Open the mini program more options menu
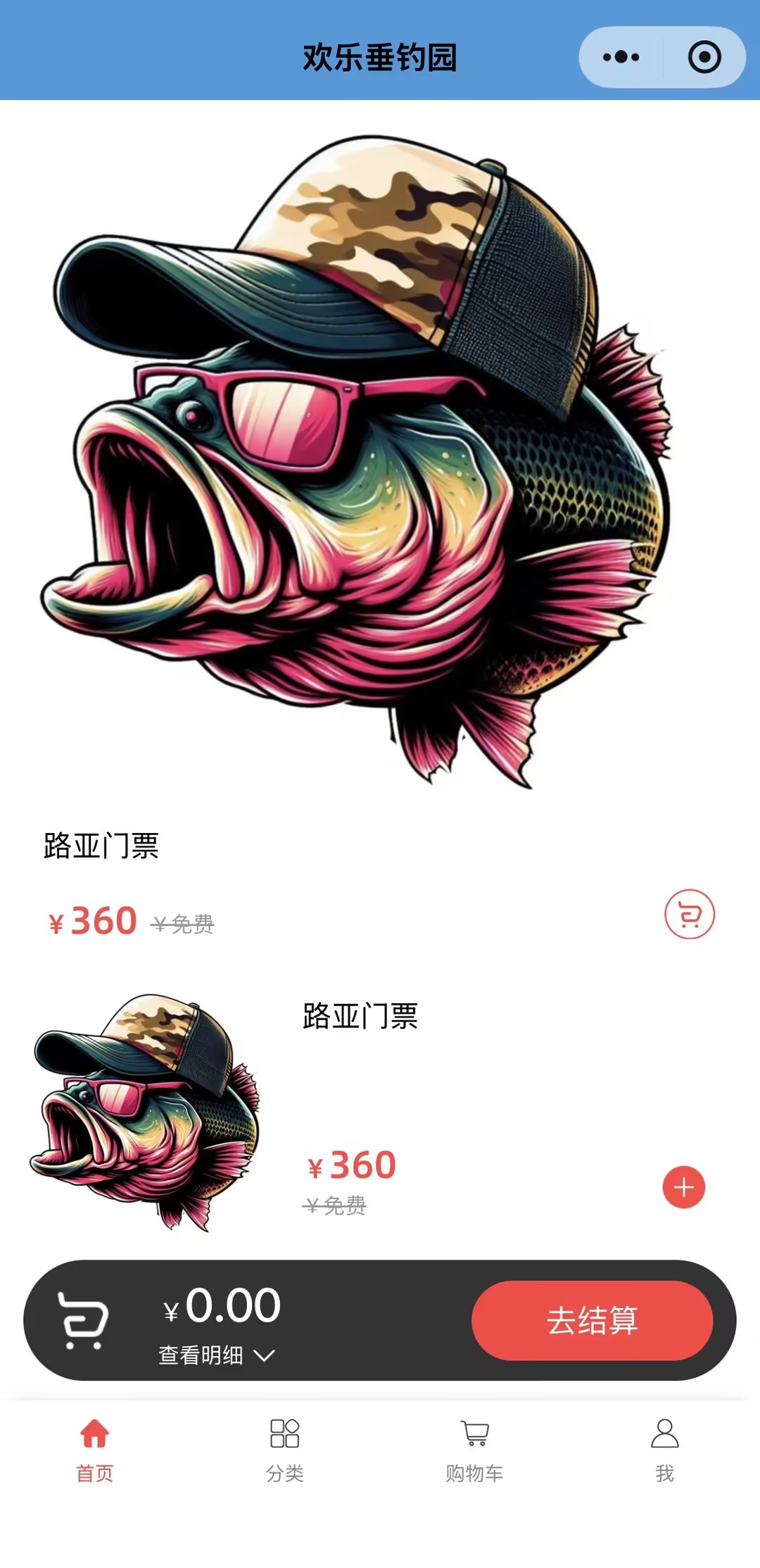This screenshot has height=1568, width=760. (621, 57)
